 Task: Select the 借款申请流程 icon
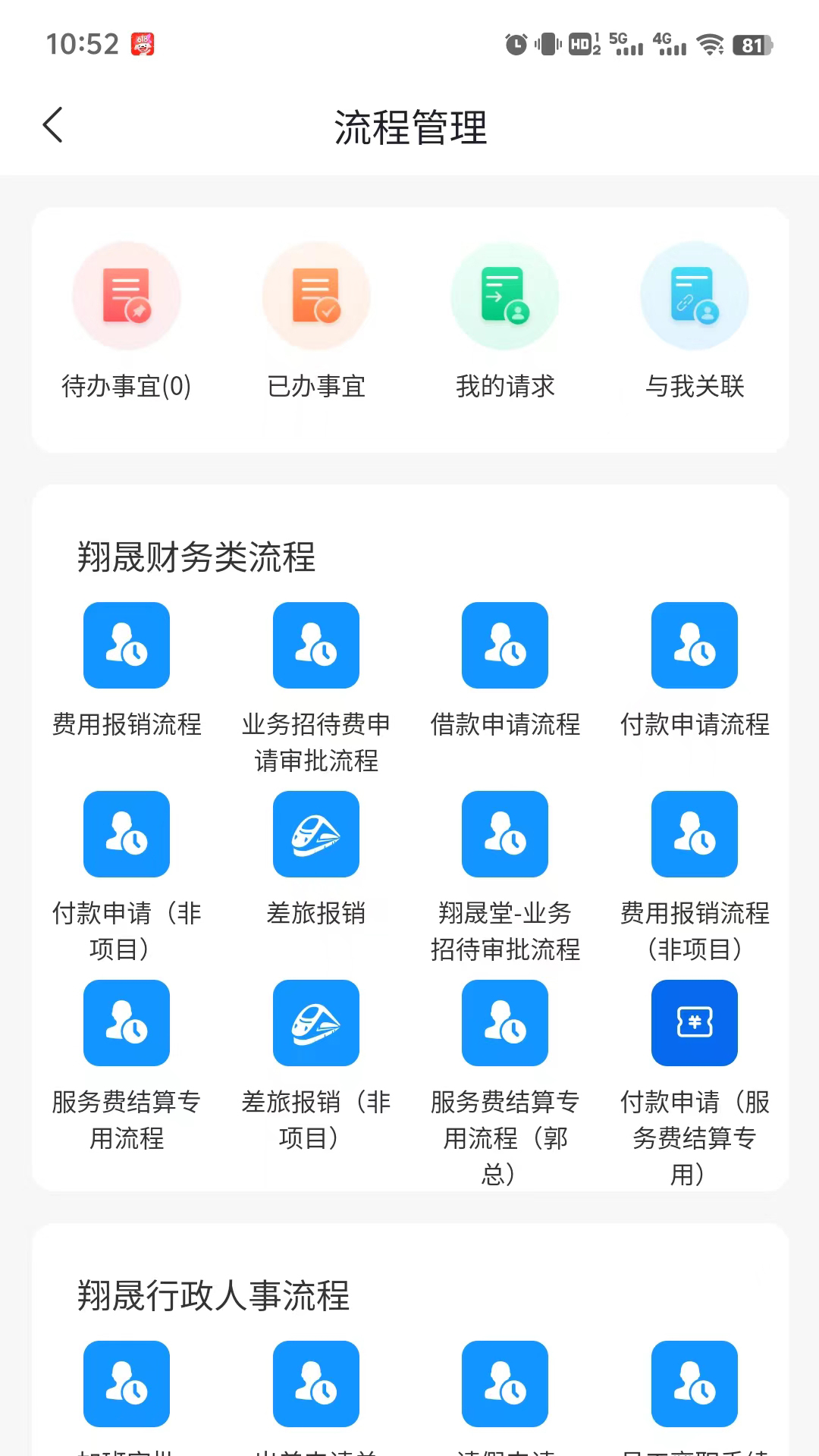(505, 645)
